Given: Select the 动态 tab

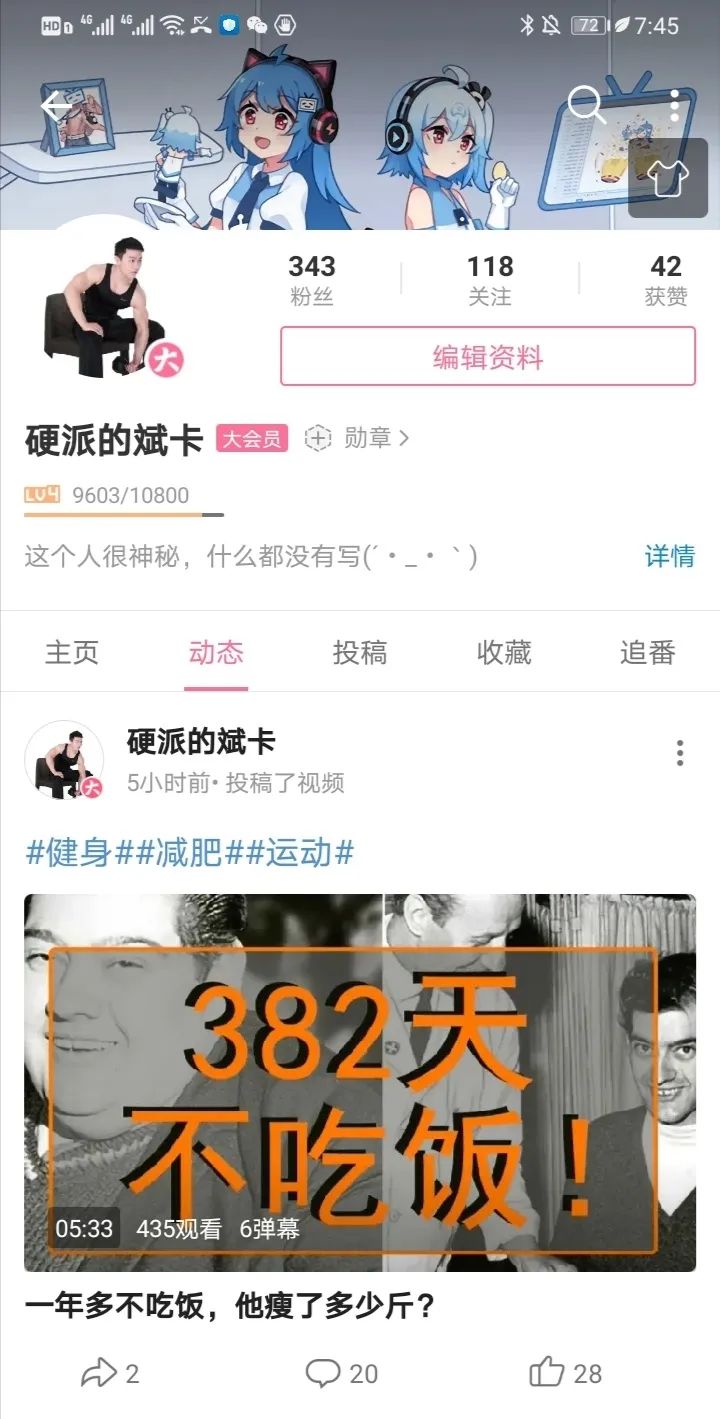Looking at the screenshot, I should pyautogui.click(x=216, y=652).
